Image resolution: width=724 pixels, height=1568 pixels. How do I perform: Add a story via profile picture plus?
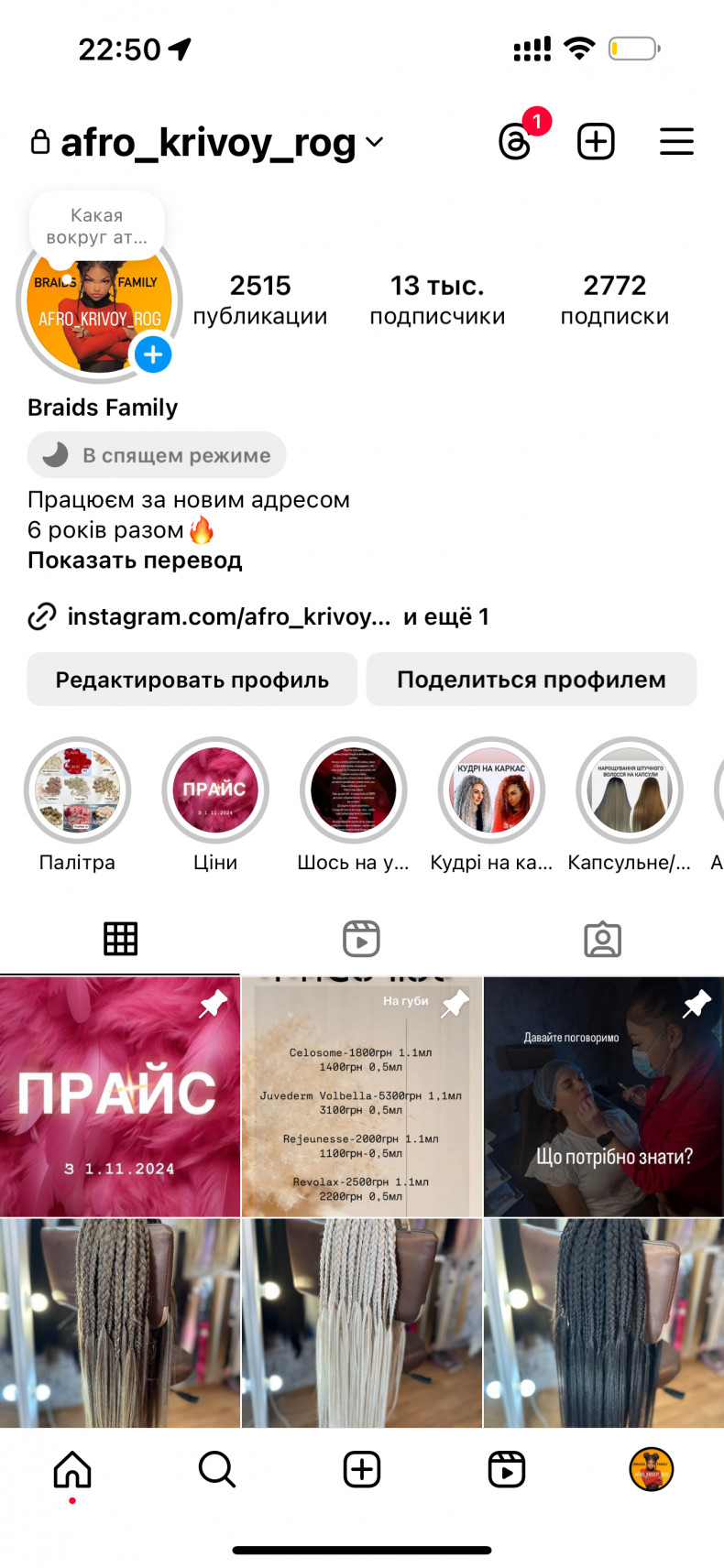tap(153, 354)
